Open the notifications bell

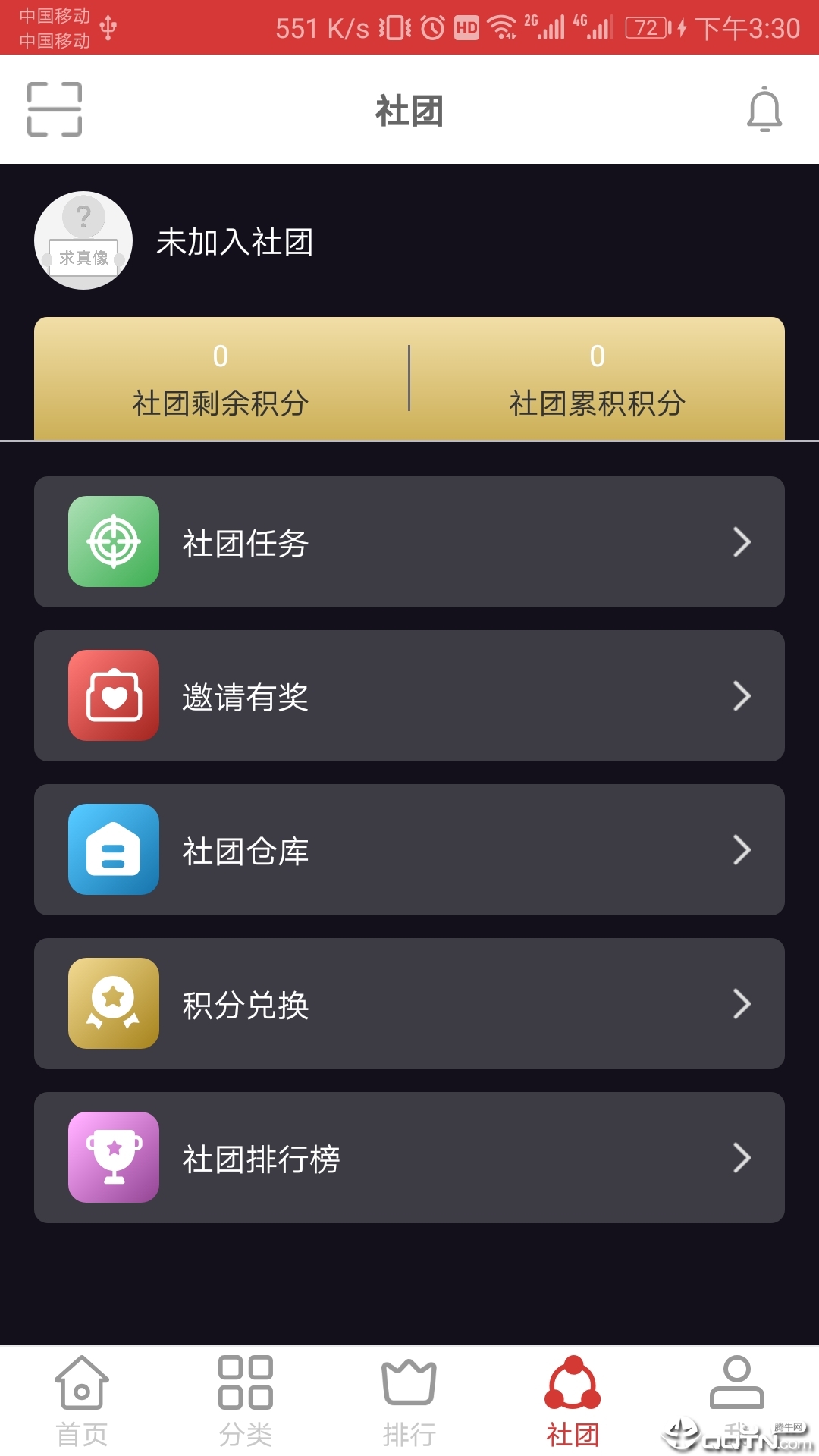tap(764, 110)
